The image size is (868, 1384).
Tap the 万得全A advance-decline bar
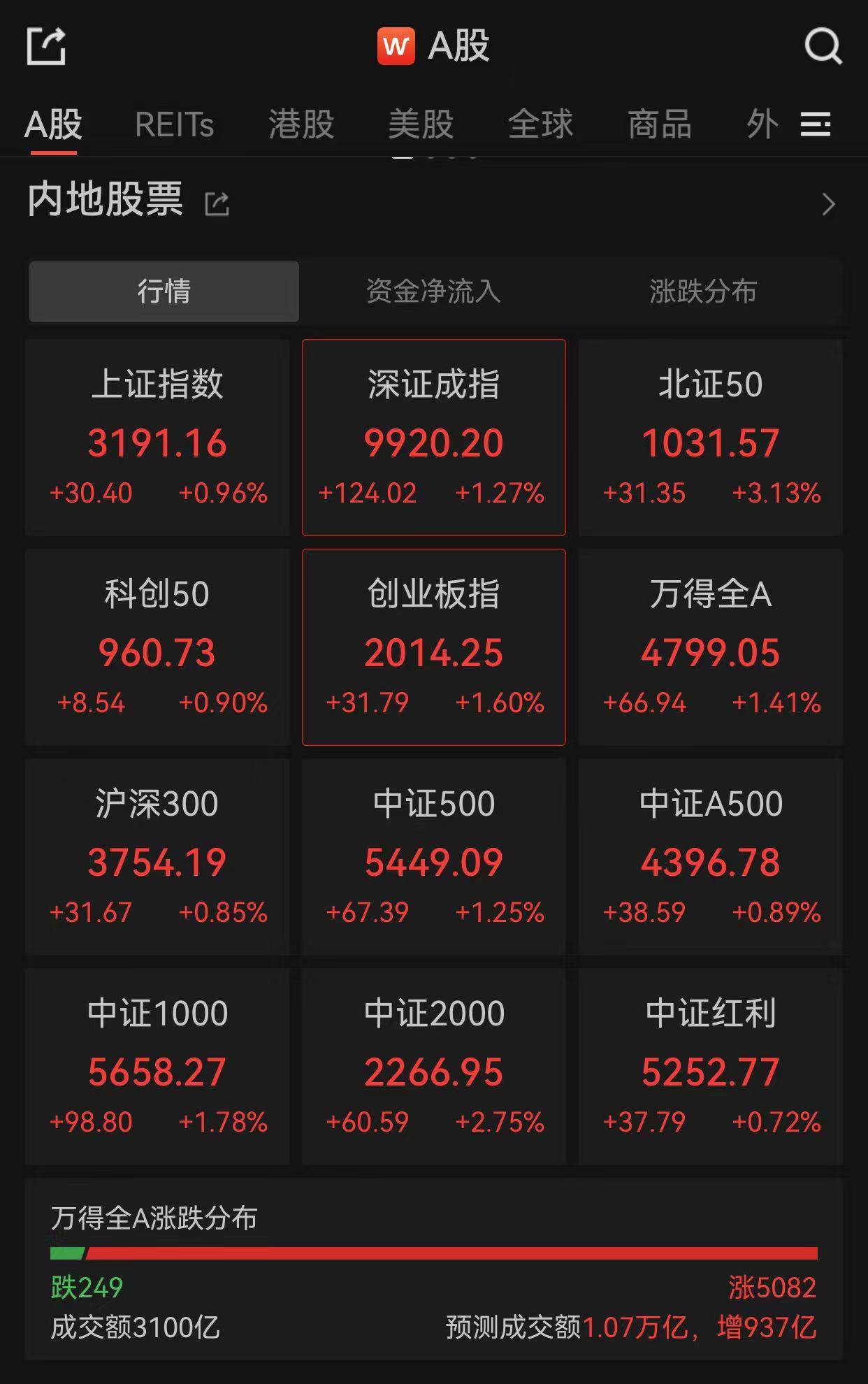pos(434,1248)
